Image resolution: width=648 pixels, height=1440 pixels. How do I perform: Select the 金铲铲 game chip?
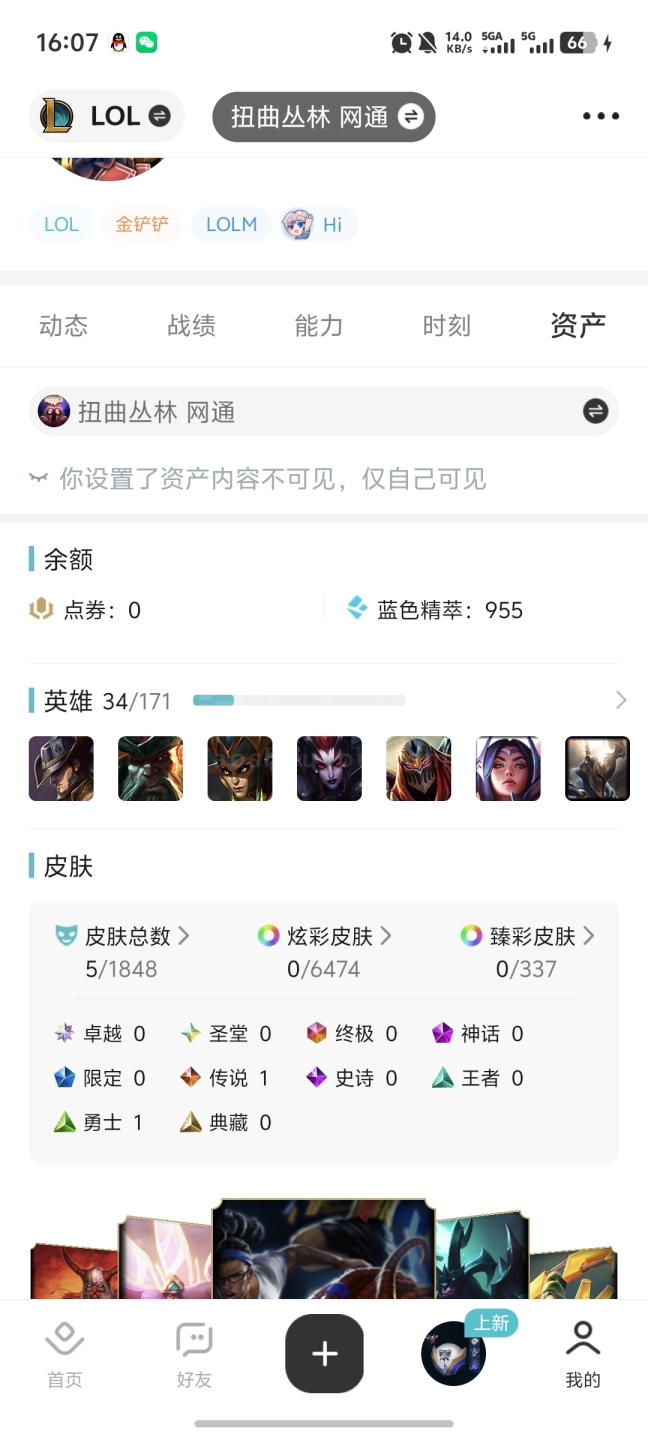(x=141, y=224)
